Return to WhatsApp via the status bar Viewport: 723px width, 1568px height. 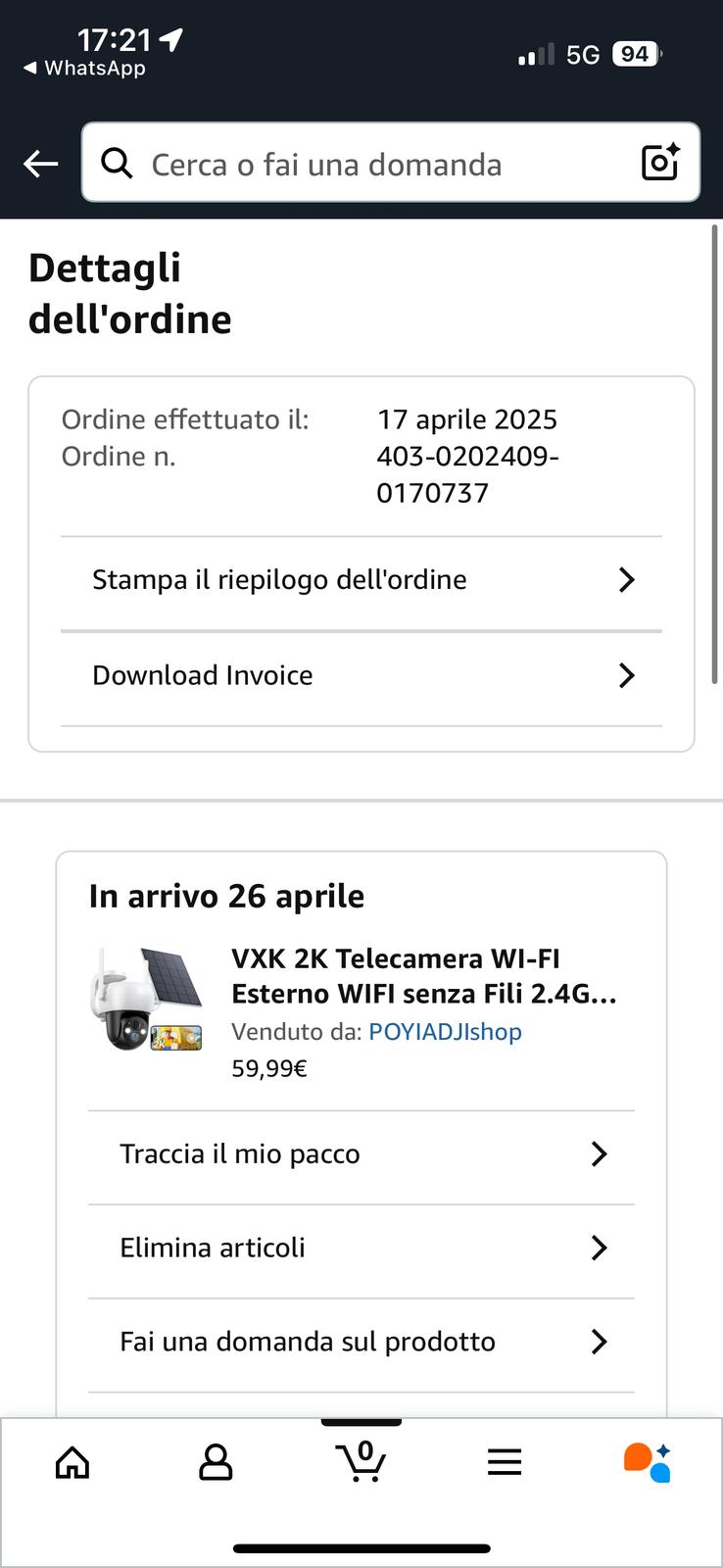coord(85,69)
